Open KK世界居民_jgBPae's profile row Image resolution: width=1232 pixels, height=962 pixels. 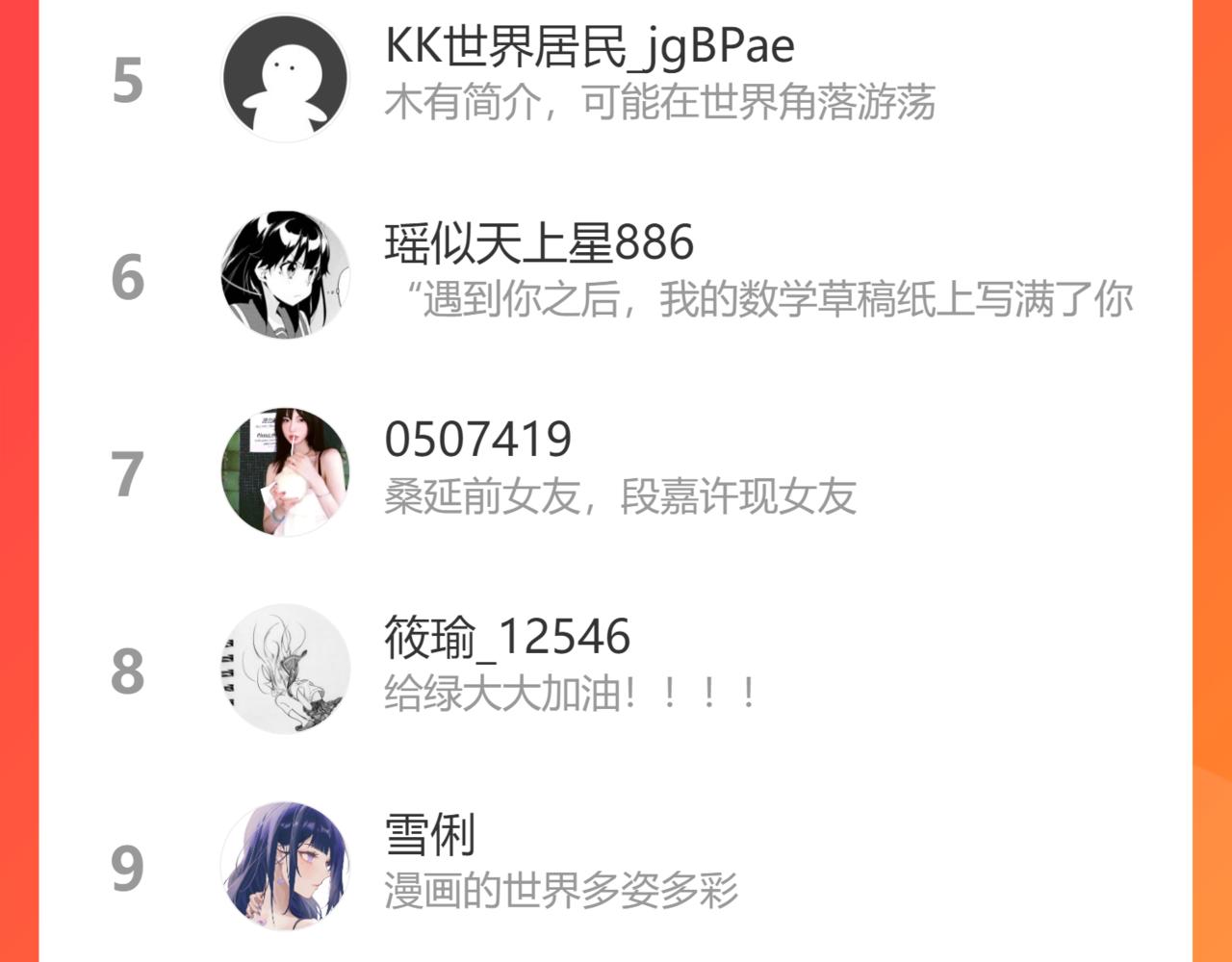click(x=589, y=46)
